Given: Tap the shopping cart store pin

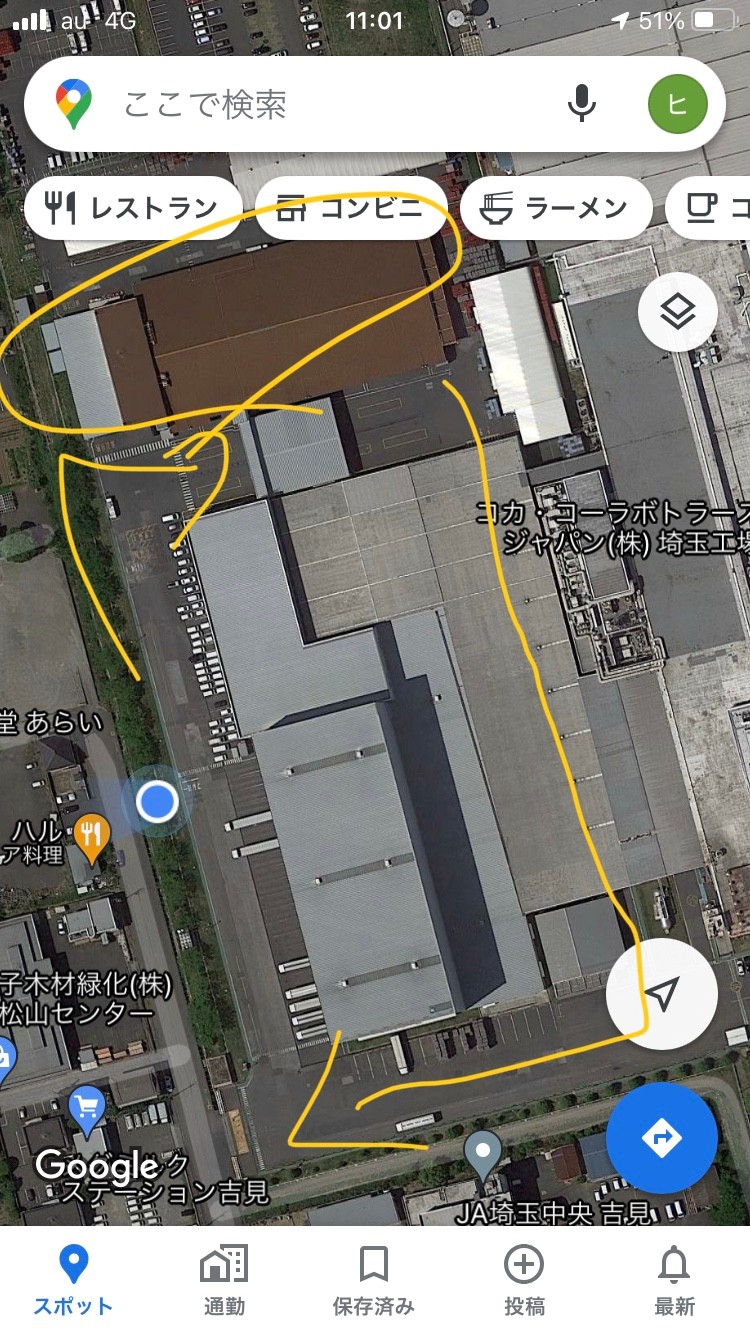Looking at the screenshot, I should tap(88, 1108).
